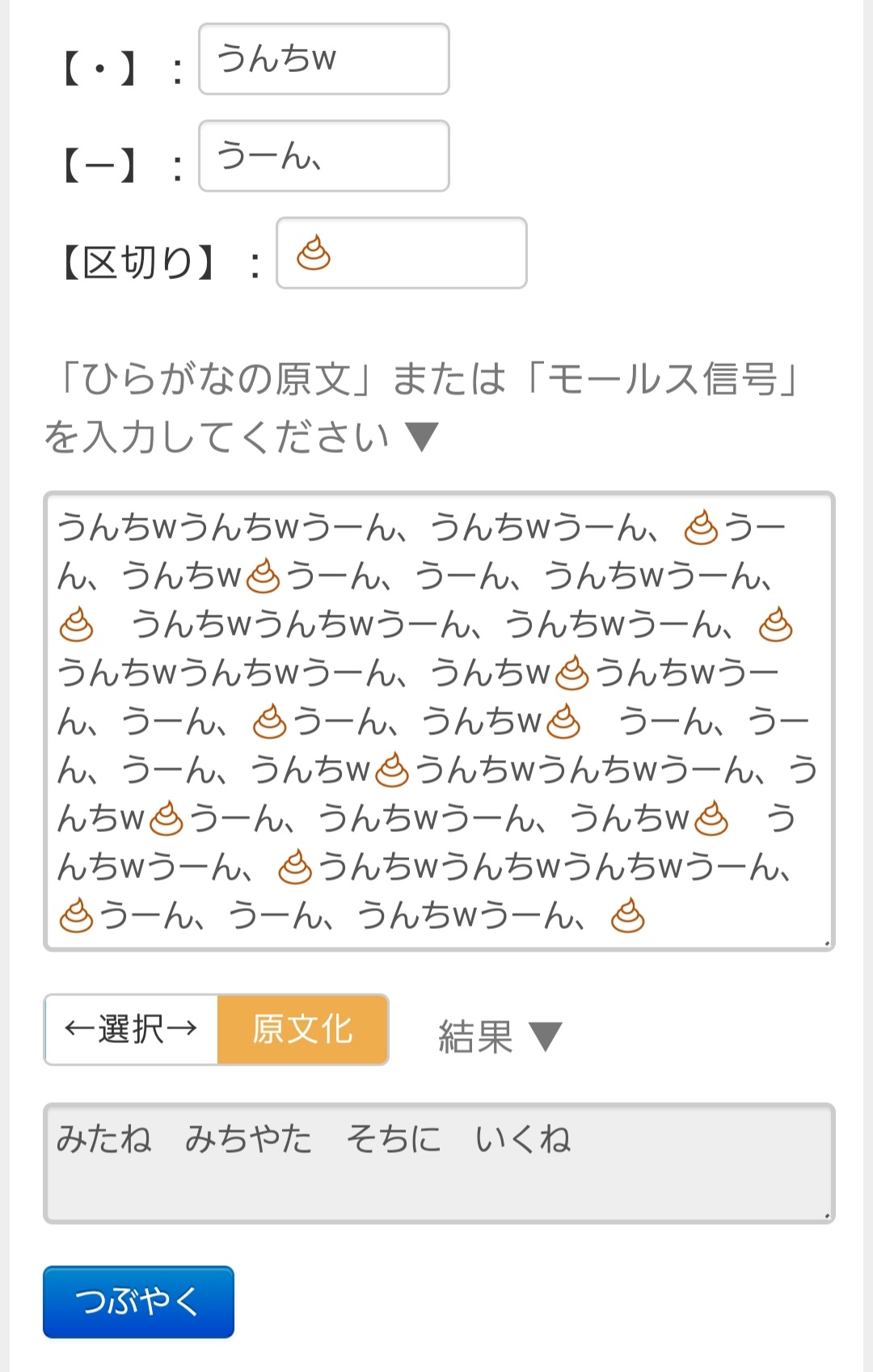This screenshot has height=1372, width=873.
Task: Edit the dash symbol field containing うーん、
Action: click(x=324, y=156)
